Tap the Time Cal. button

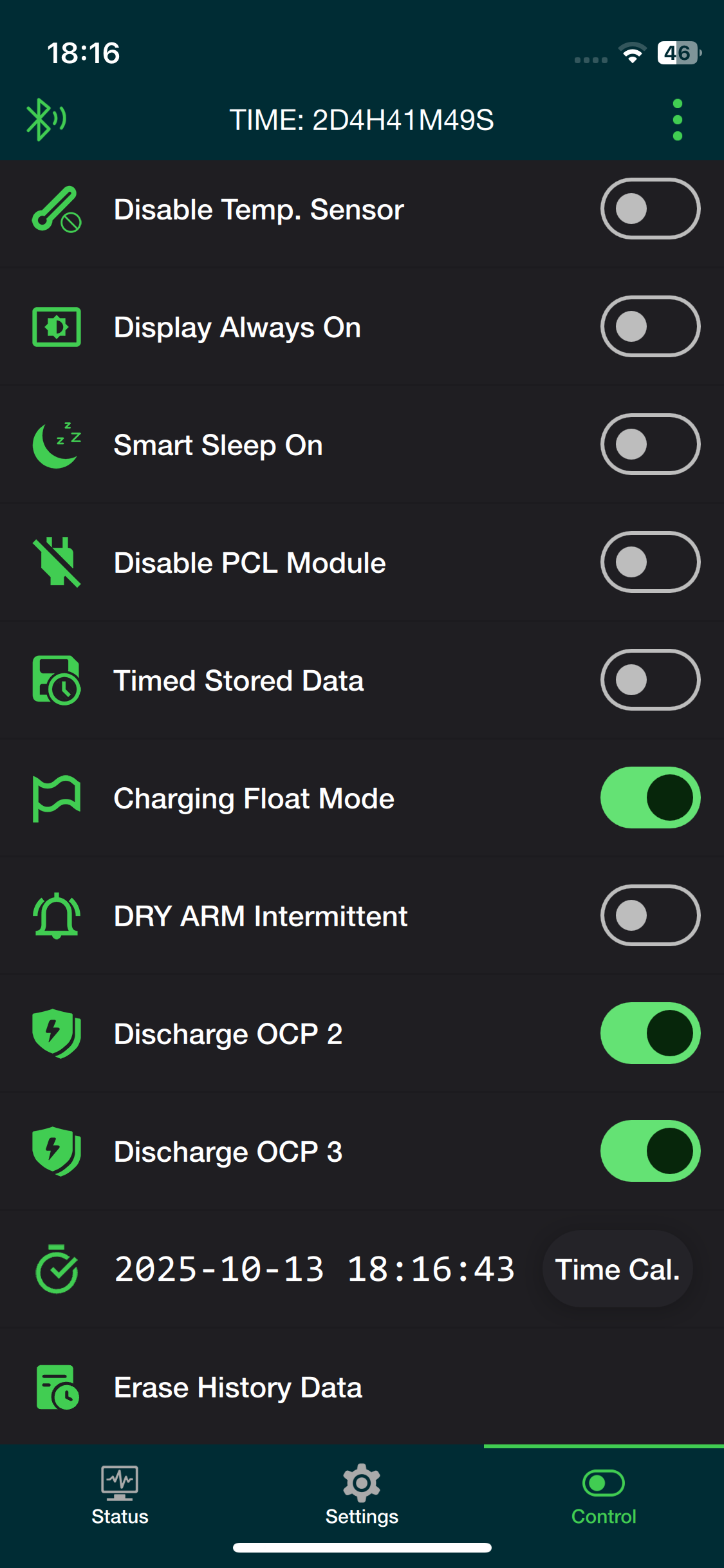[617, 1269]
